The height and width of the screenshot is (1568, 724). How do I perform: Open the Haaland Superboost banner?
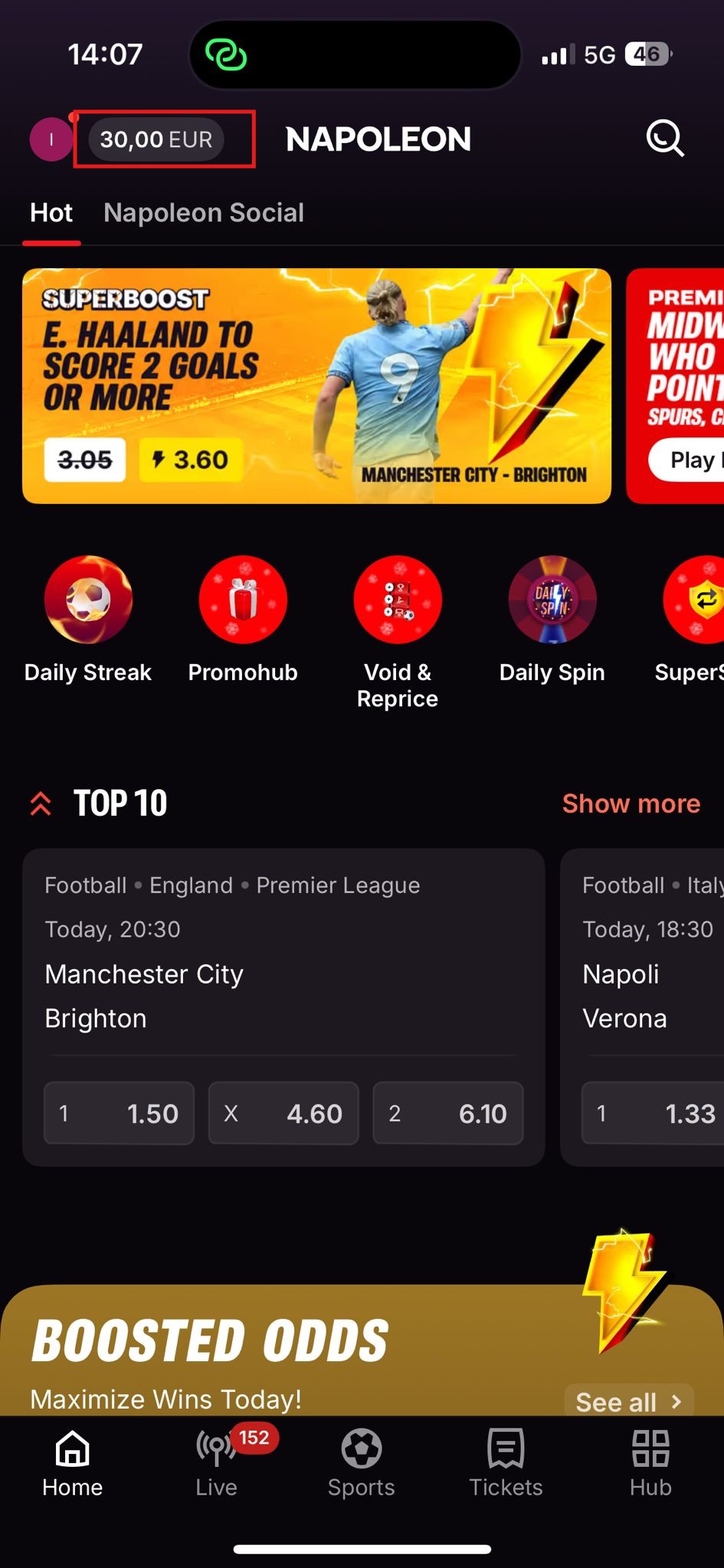tap(316, 385)
